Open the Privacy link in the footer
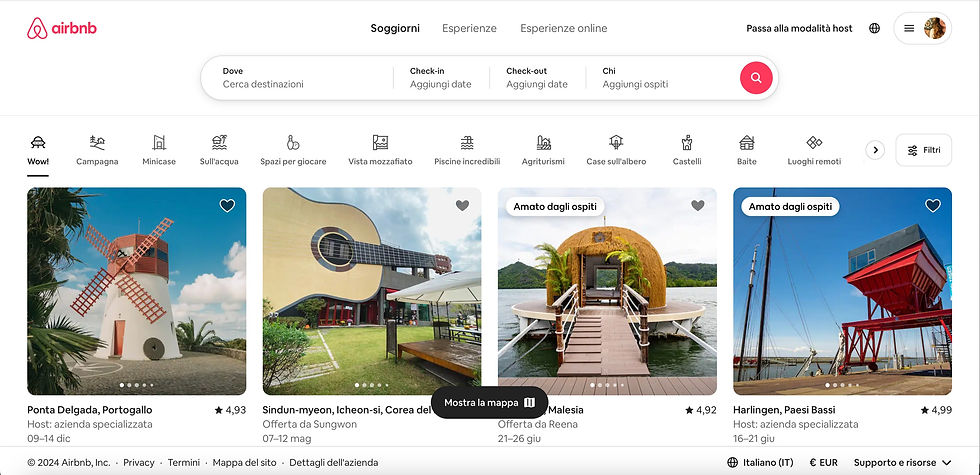This screenshot has width=980, height=475. click(139, 463)
